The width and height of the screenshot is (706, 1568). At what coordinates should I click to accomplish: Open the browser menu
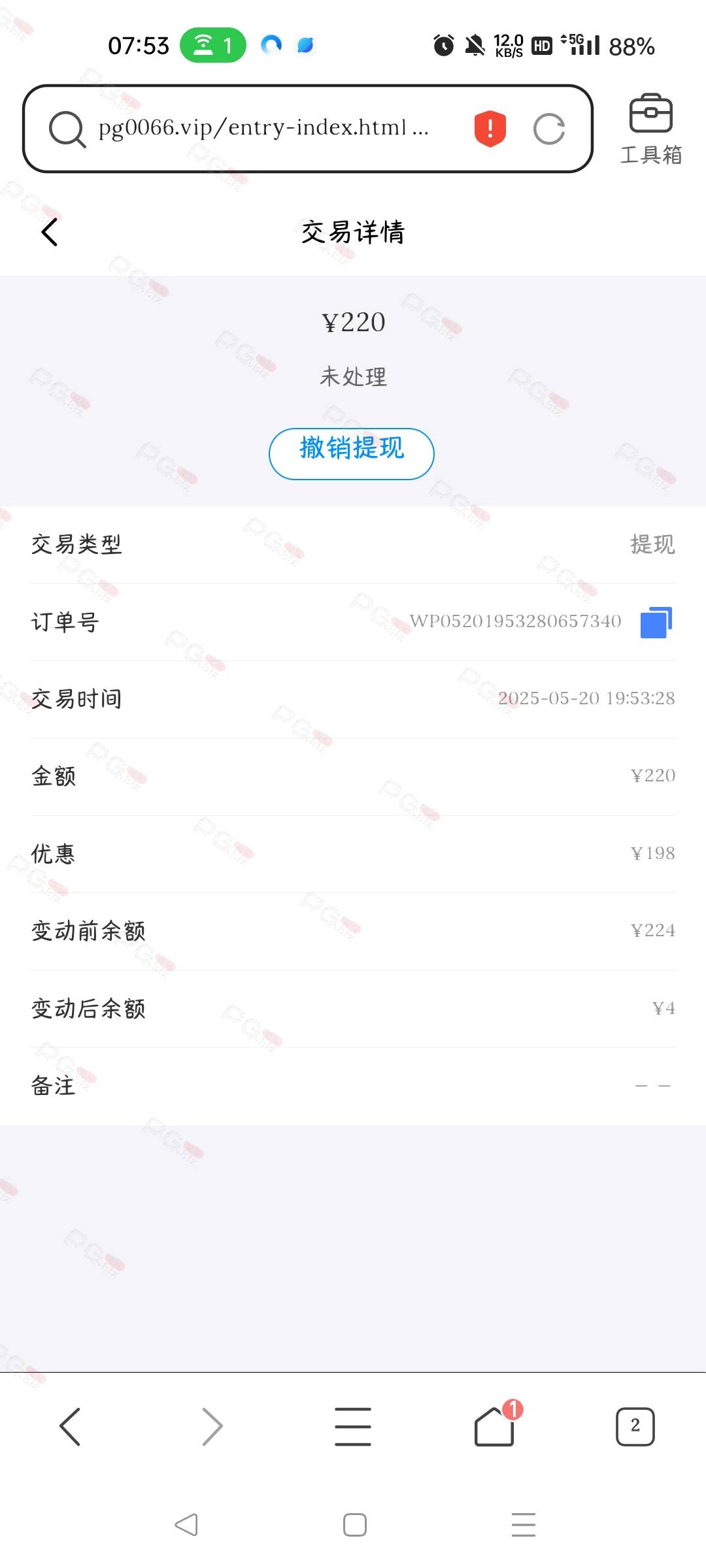coord(353,1426)
